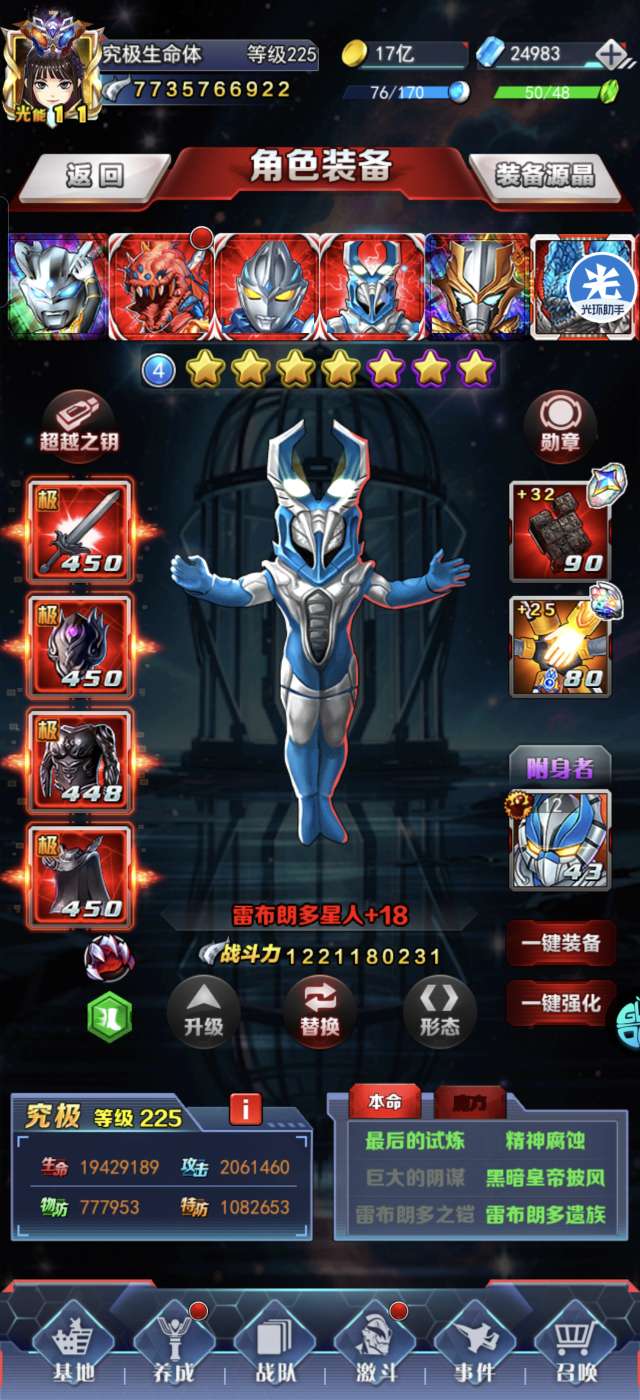640x1400 pixels.
Task: Tap the 替换 replace button
Action: (x=320, y=1012)
